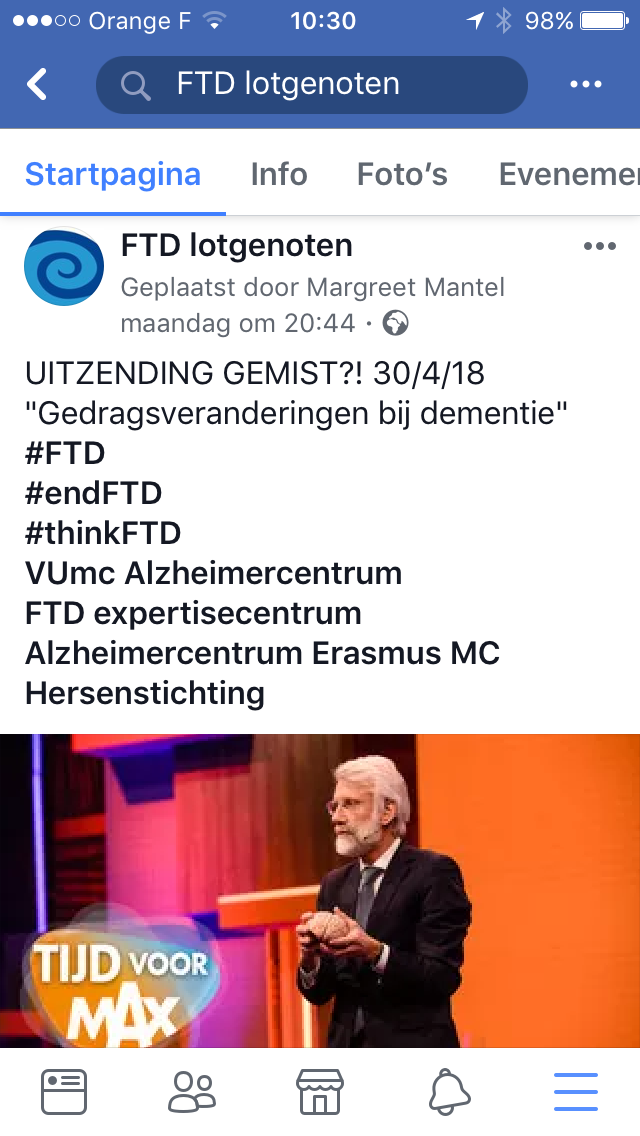Open the Friends tab in bottom bar
640x1136 pixels.
point(191,1091)
